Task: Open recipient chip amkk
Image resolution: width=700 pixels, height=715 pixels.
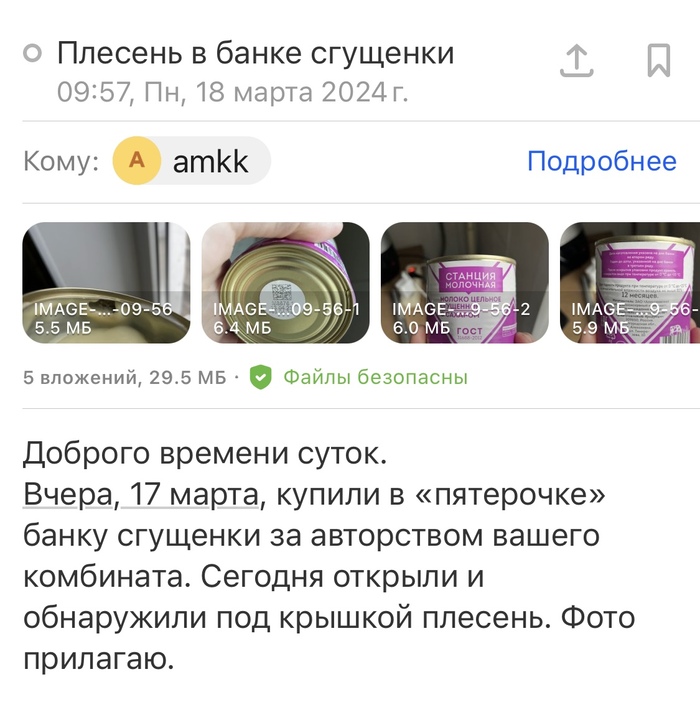Action: click(192, 162)
